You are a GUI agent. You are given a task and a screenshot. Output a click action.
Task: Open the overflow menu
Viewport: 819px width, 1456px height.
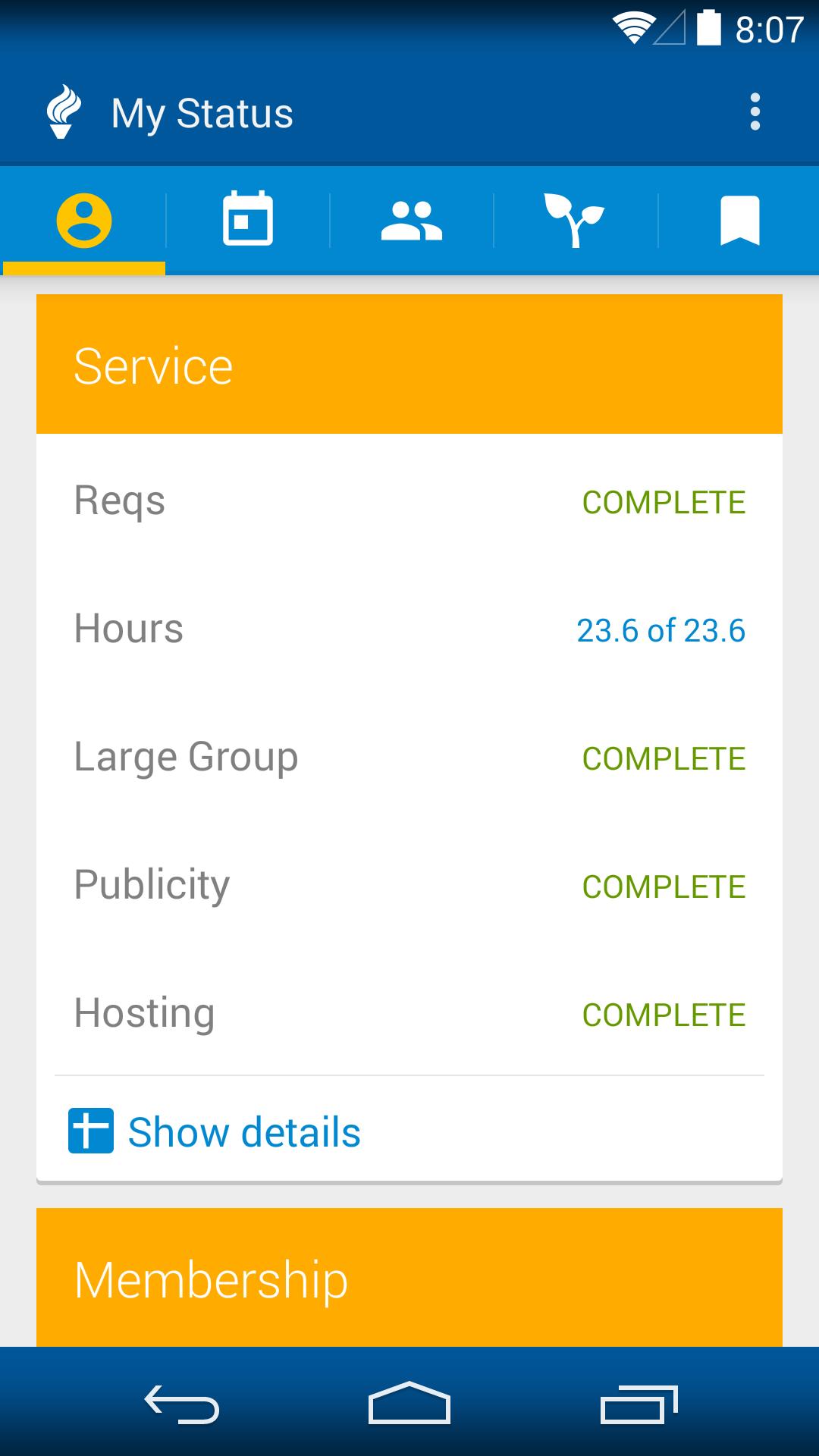(755, 112)
